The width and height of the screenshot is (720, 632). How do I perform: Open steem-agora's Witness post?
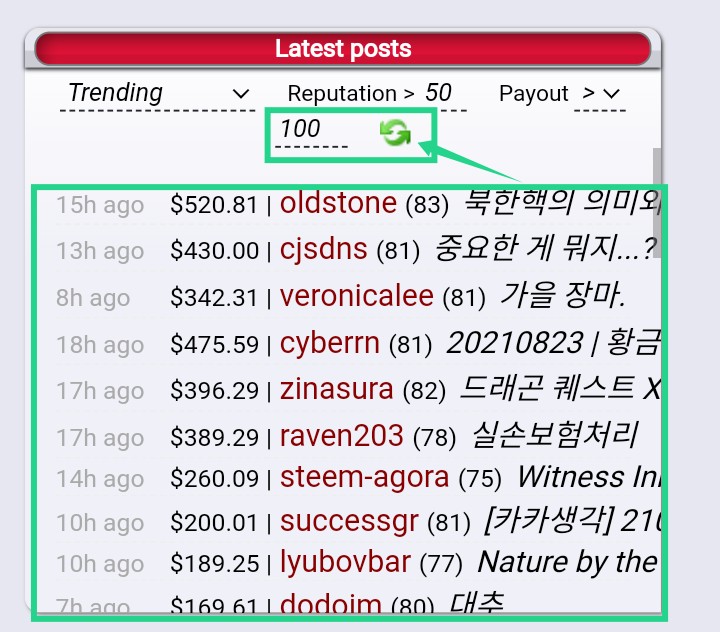[x=590, y=477]
